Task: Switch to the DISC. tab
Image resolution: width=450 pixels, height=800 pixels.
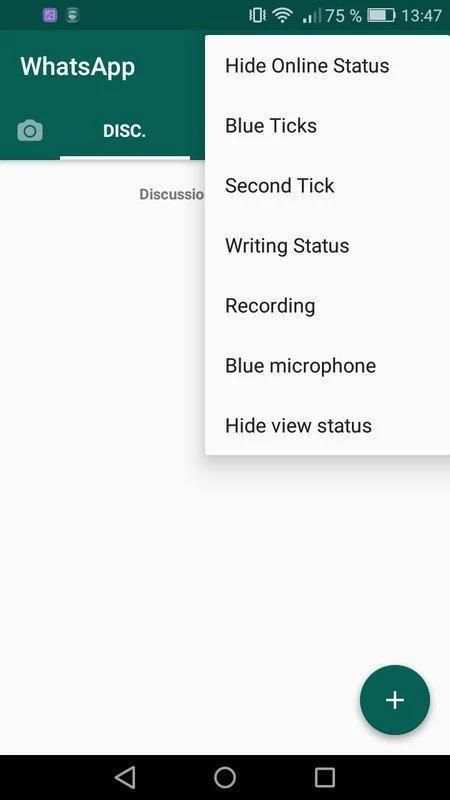Action: pos(124,131)
